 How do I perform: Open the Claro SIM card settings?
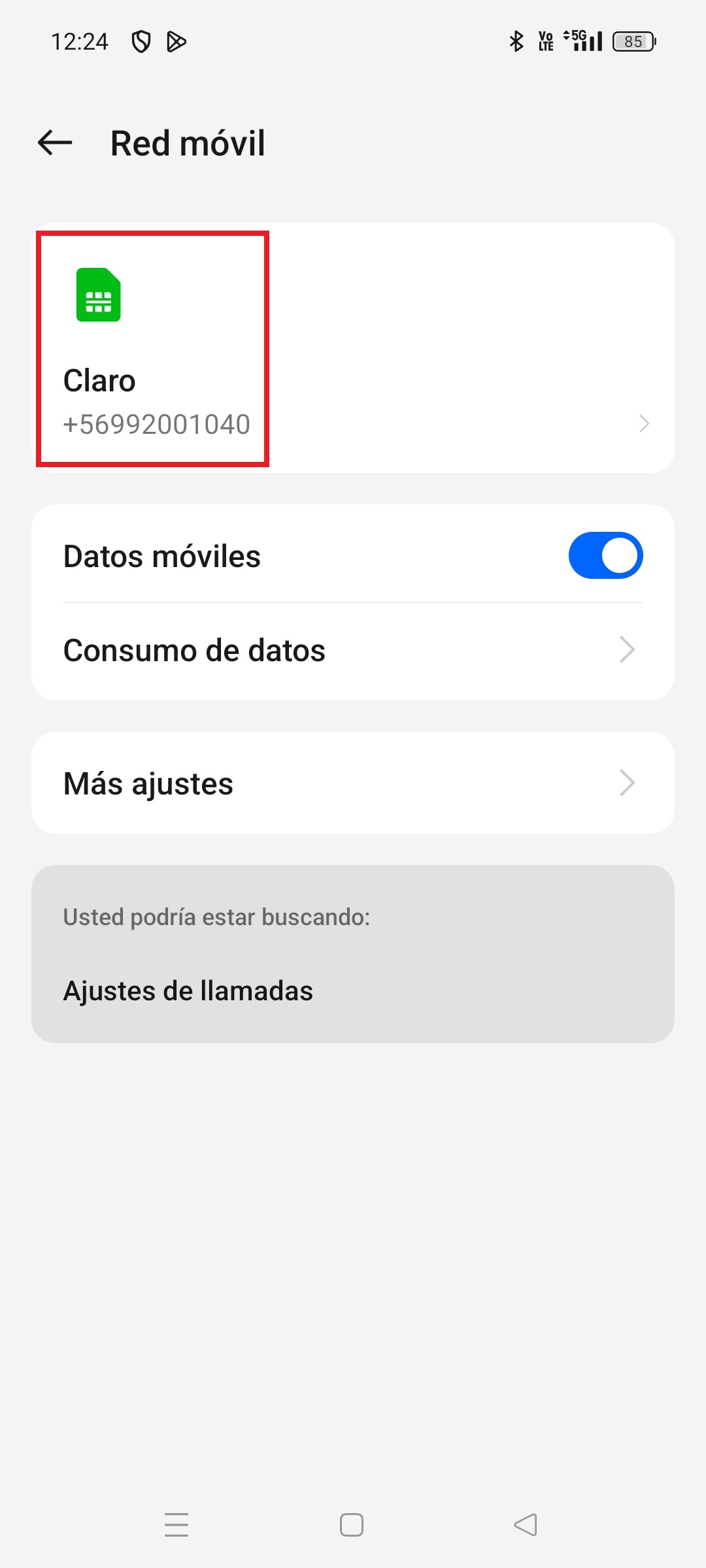[x=353, y=348]
